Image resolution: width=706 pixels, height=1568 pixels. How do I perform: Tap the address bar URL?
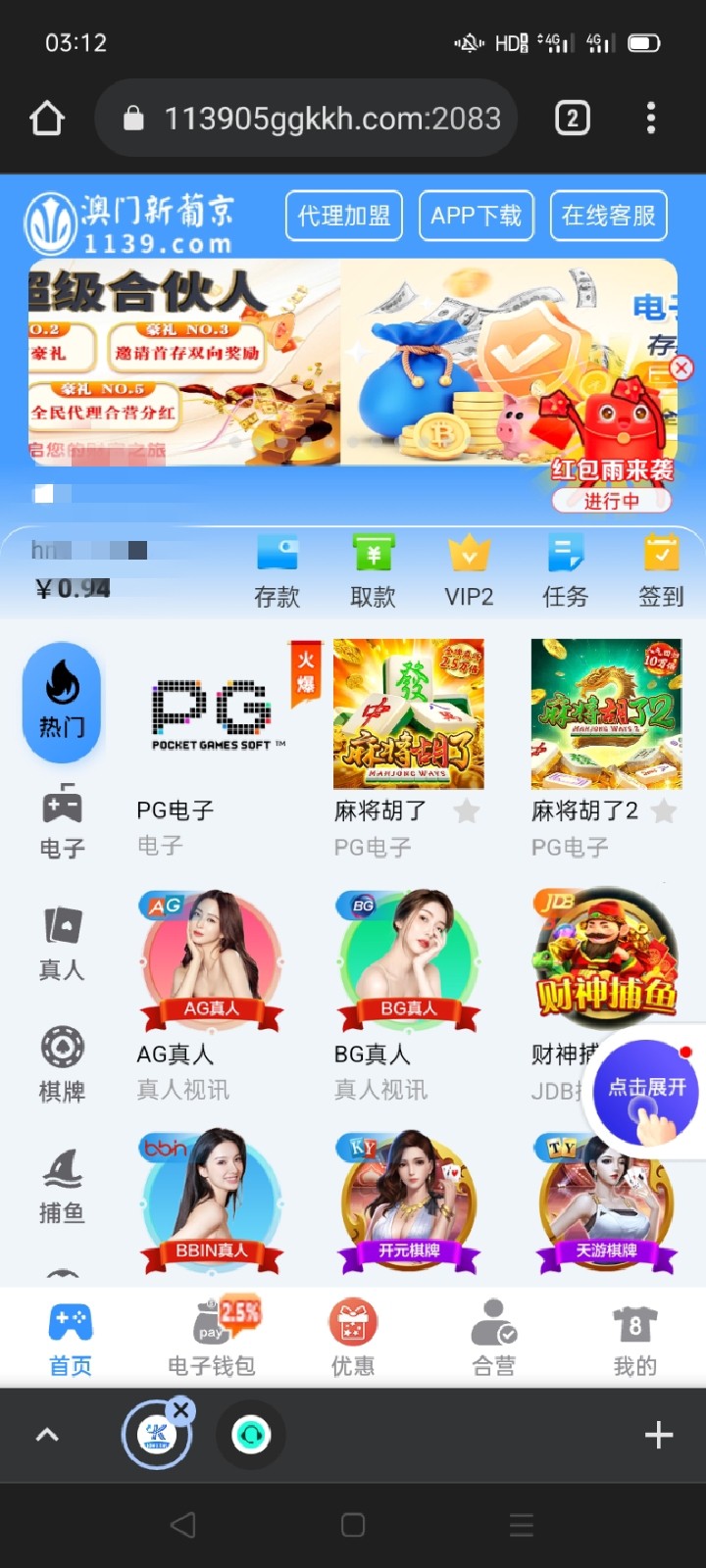click(x=331, y=119)
